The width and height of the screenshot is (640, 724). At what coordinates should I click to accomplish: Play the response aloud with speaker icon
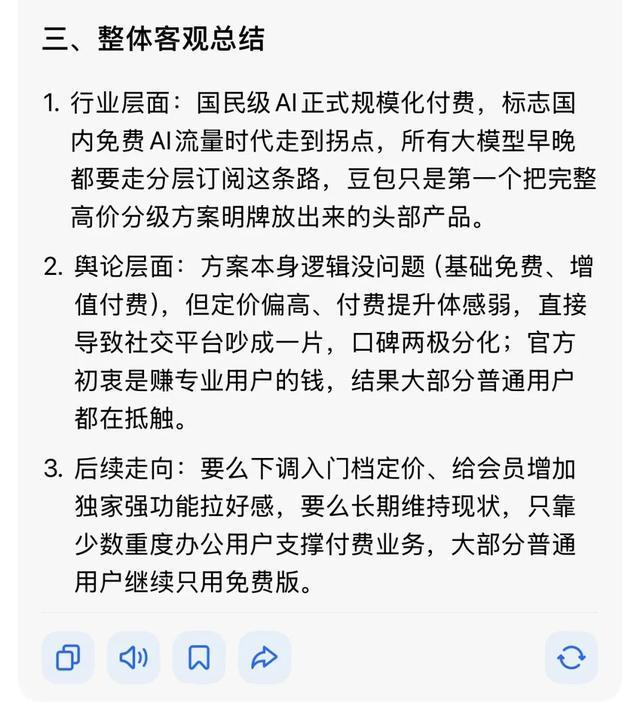(x=133, y=657)
